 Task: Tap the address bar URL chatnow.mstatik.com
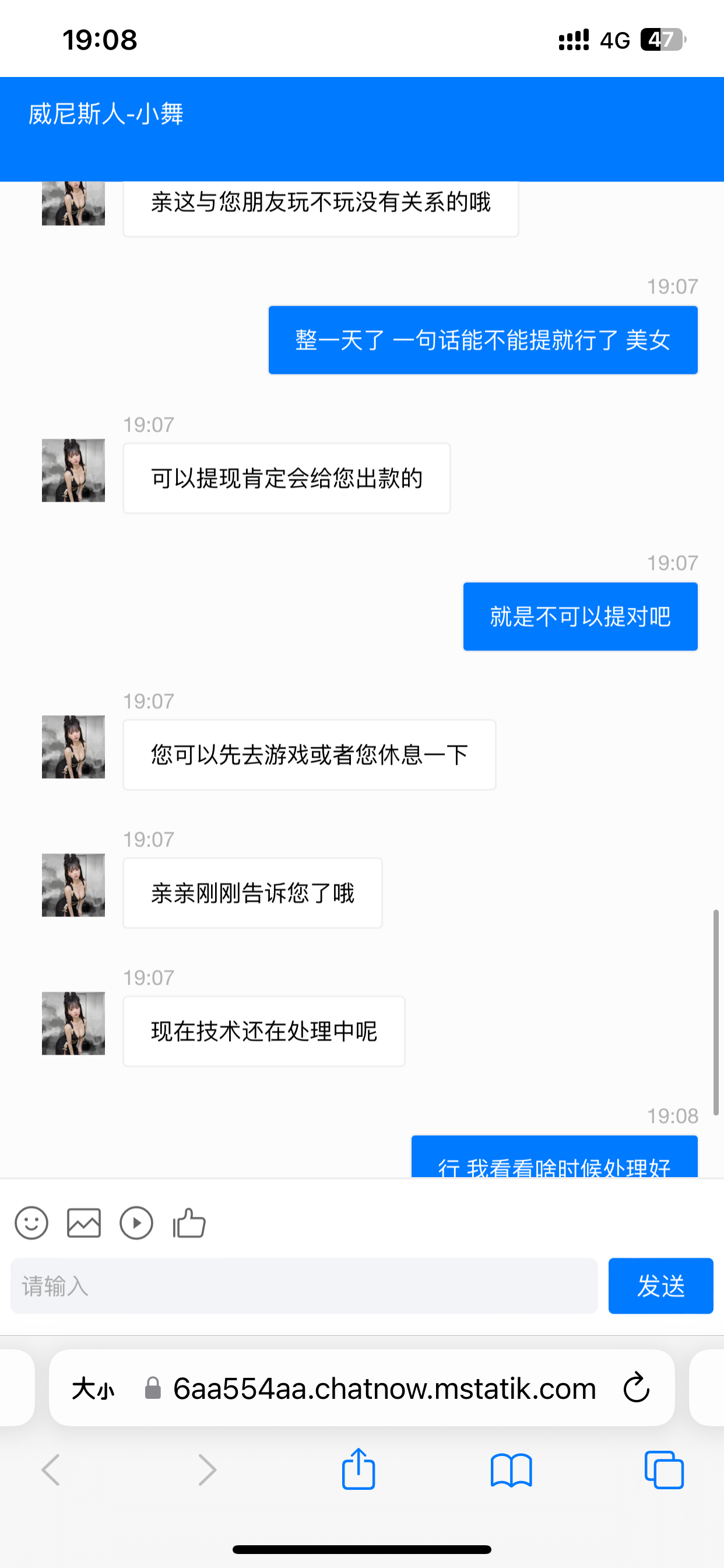[x=385, y=1388]
